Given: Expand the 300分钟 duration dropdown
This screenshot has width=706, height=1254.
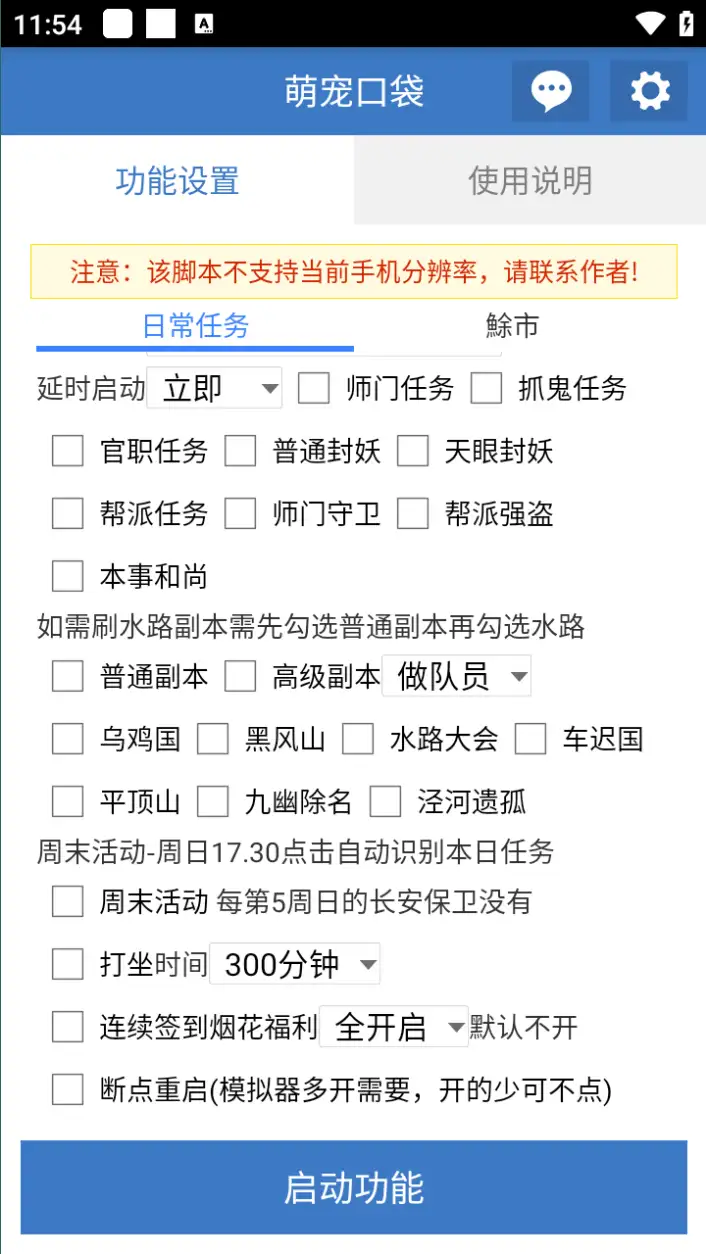Looking at the screenshot, I should point(295,965).
